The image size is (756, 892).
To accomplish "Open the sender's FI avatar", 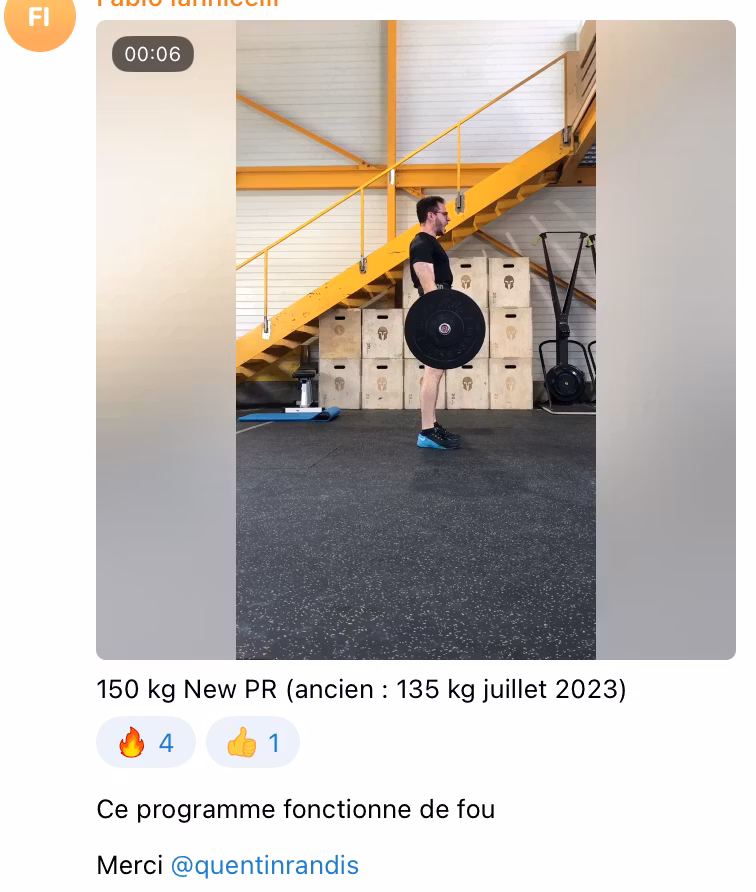I will point(40,18).
